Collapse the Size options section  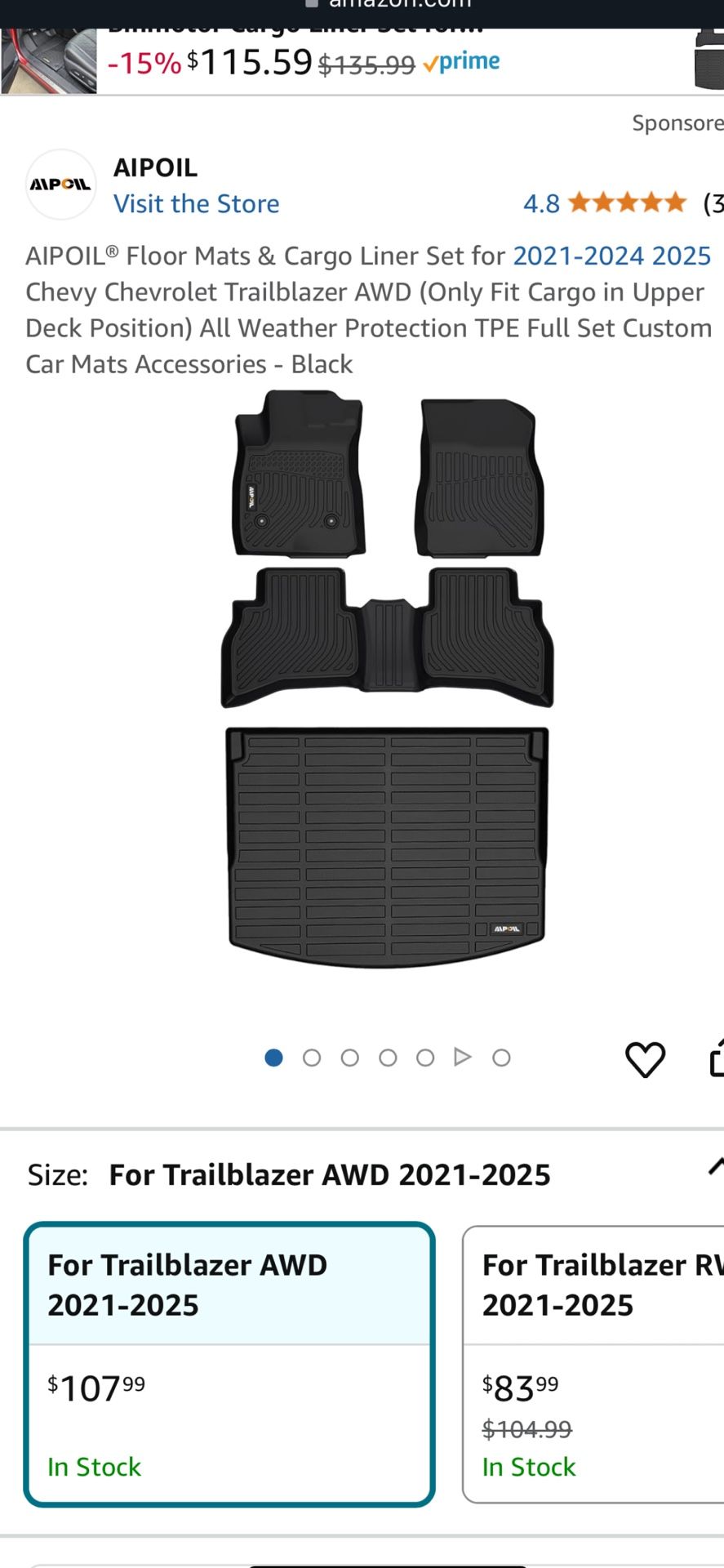[x=715, y=1167]
